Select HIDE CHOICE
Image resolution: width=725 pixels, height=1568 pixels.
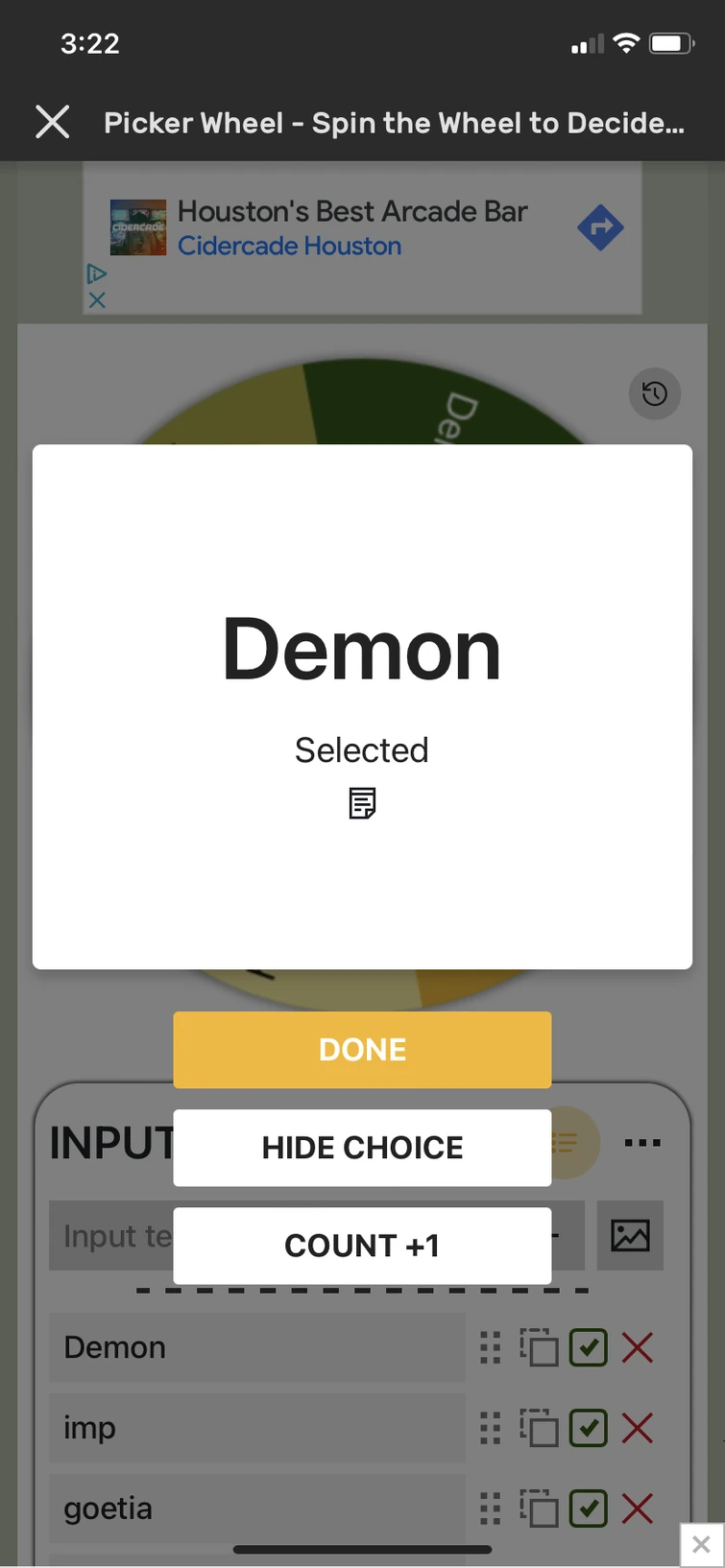tap(362, 1148)
